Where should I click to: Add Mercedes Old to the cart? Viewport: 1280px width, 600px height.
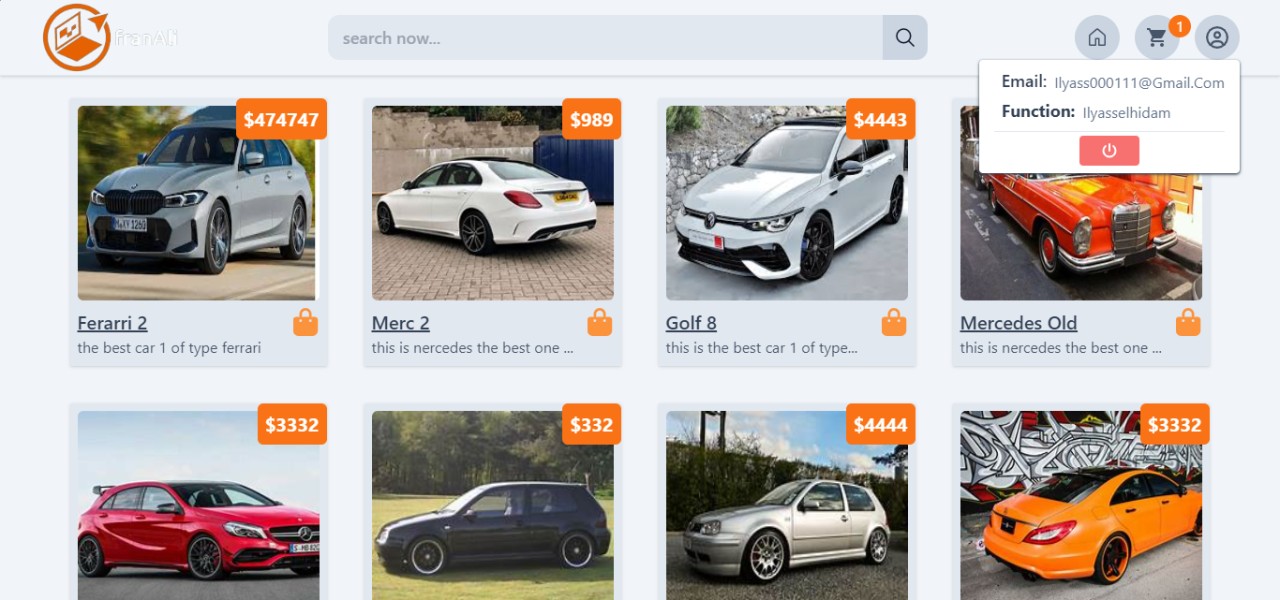pyautogui.click(x=1187, y=322)
